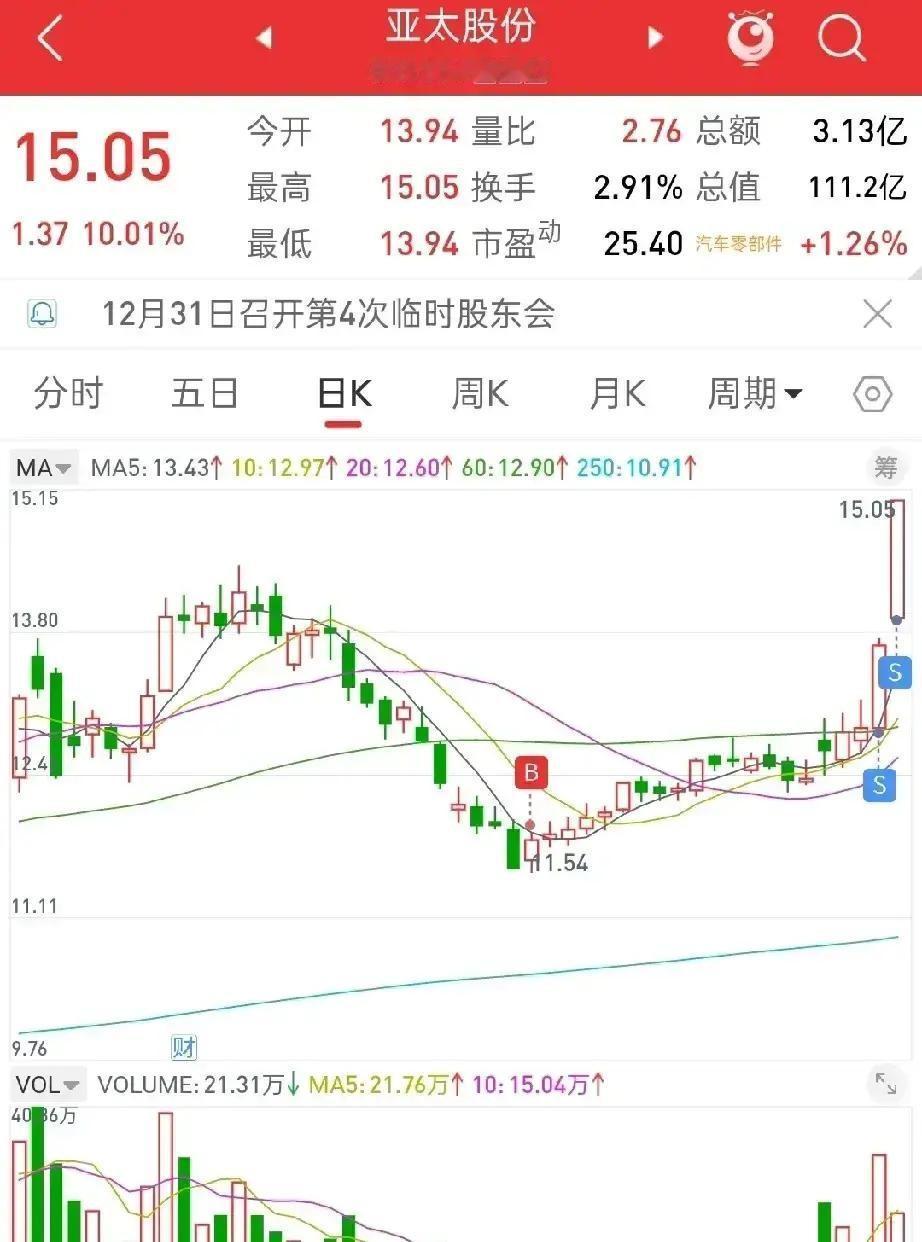Switch to the 月K chart tab

tap(617, 394)
